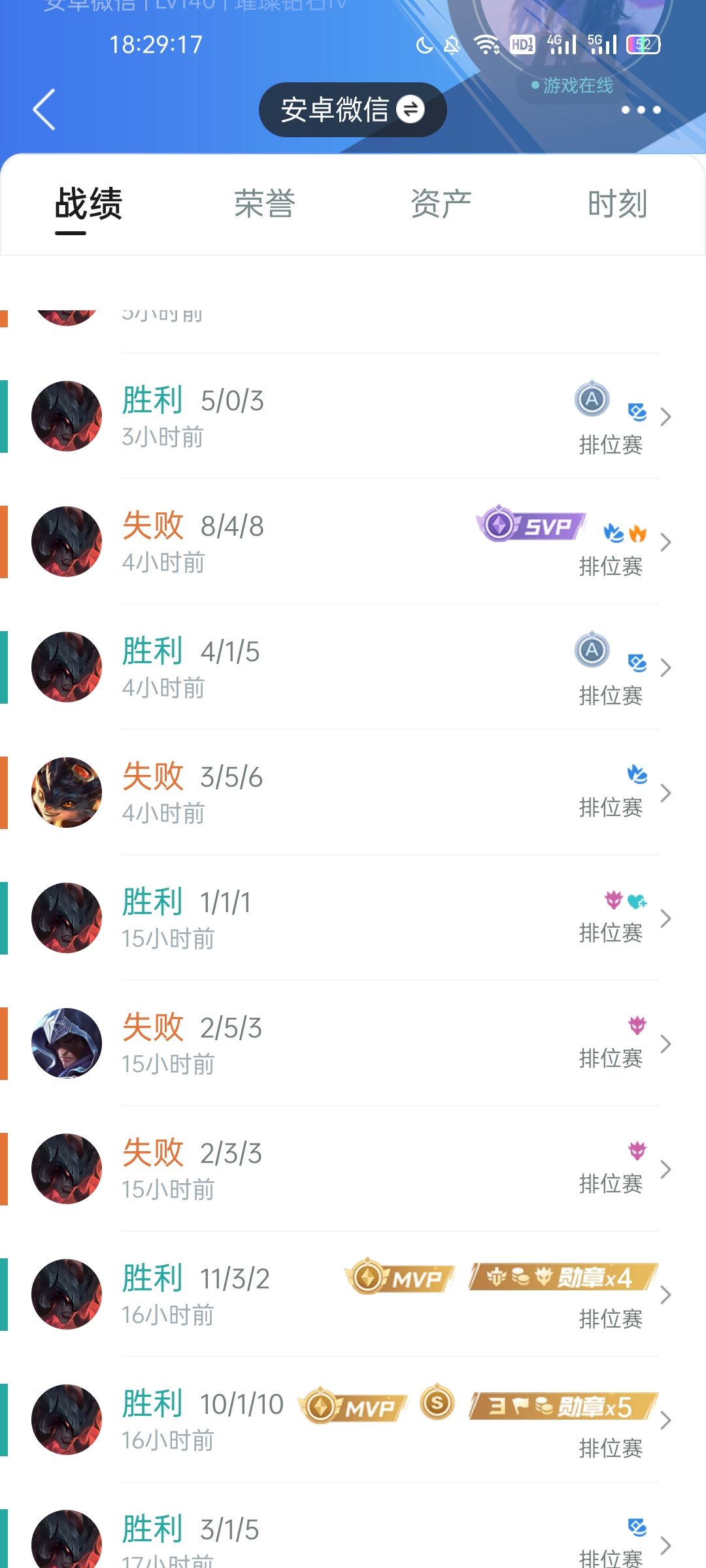Select the 战绩 tab
The height and width of the screenshot is (1568, 706).
tap(88, 204)
